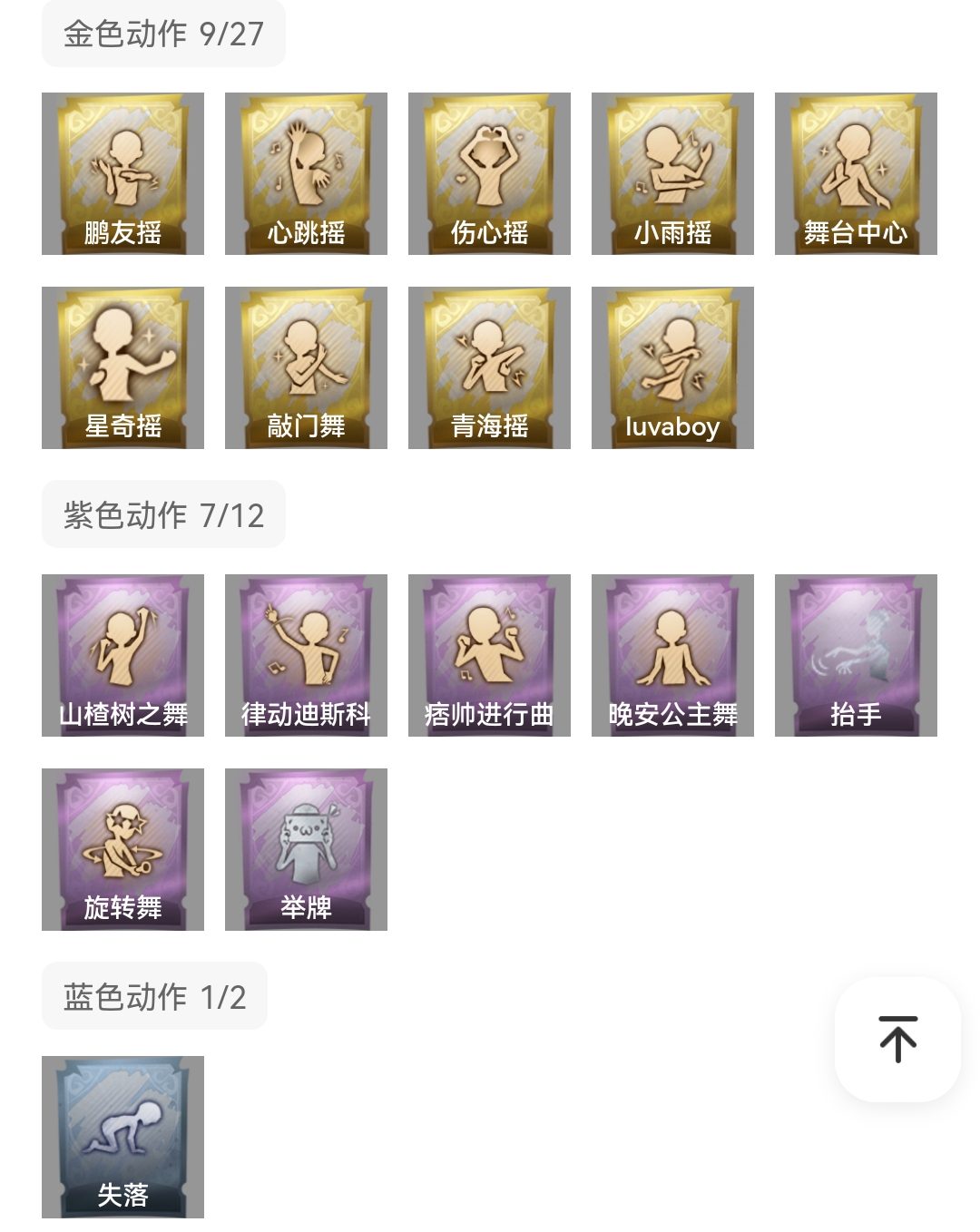This screenshot has width=980, height=1232.
Task: Open the 失落 blue action card
Action: 122,1137
